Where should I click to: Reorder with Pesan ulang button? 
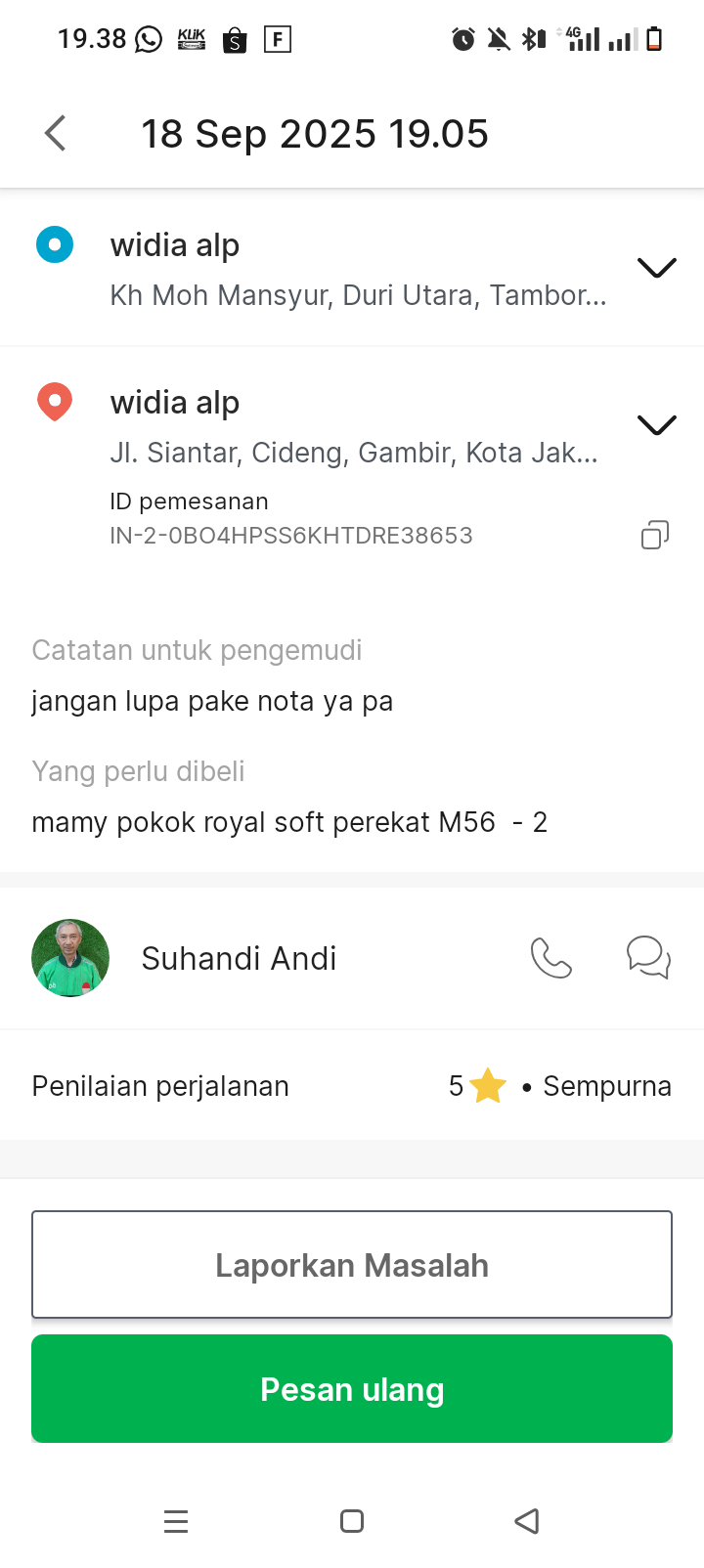pos(352,1389)
